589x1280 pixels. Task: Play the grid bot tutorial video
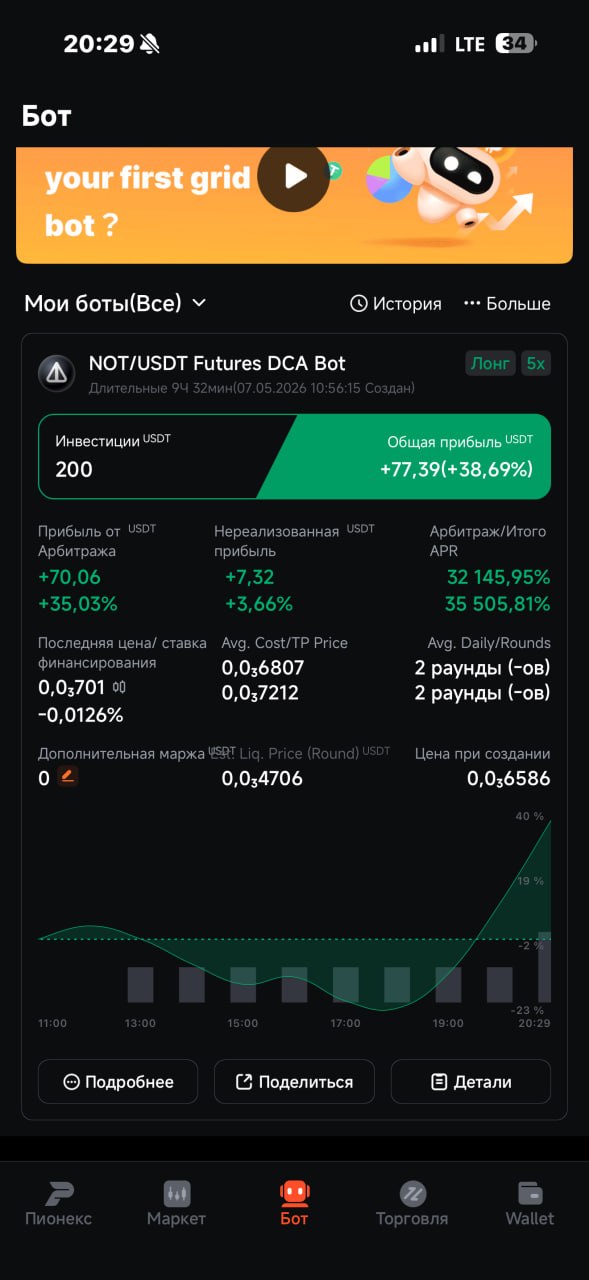294,177
